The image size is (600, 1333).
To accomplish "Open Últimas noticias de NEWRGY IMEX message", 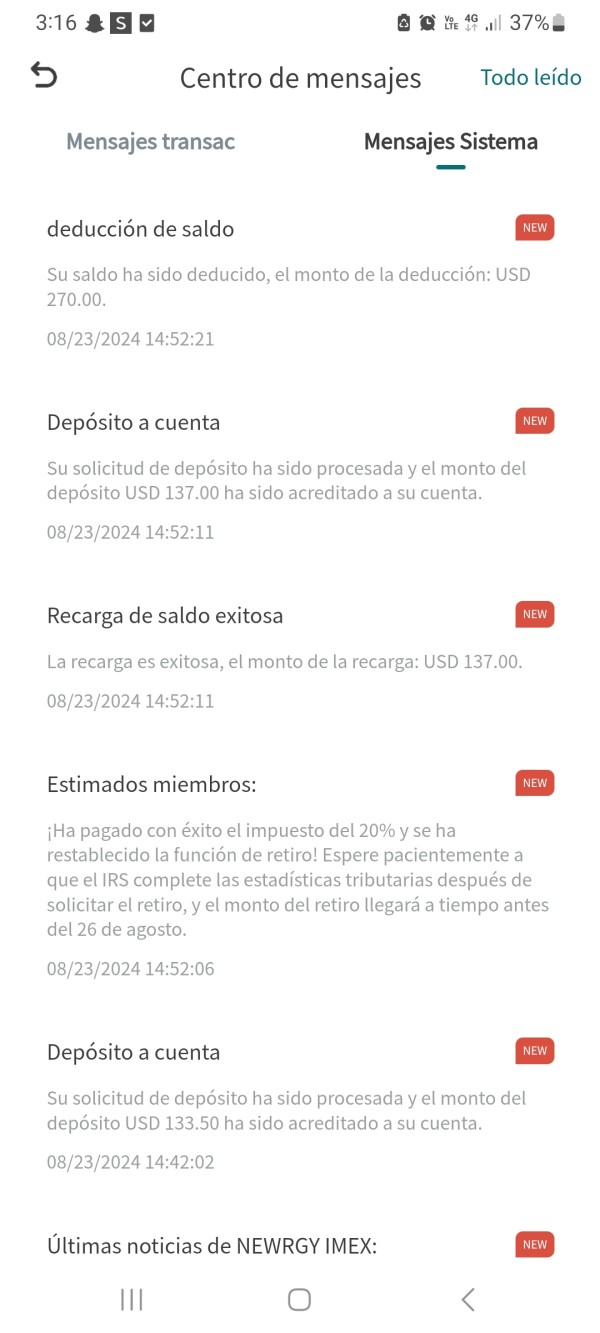I will [x=300, y=1245].
